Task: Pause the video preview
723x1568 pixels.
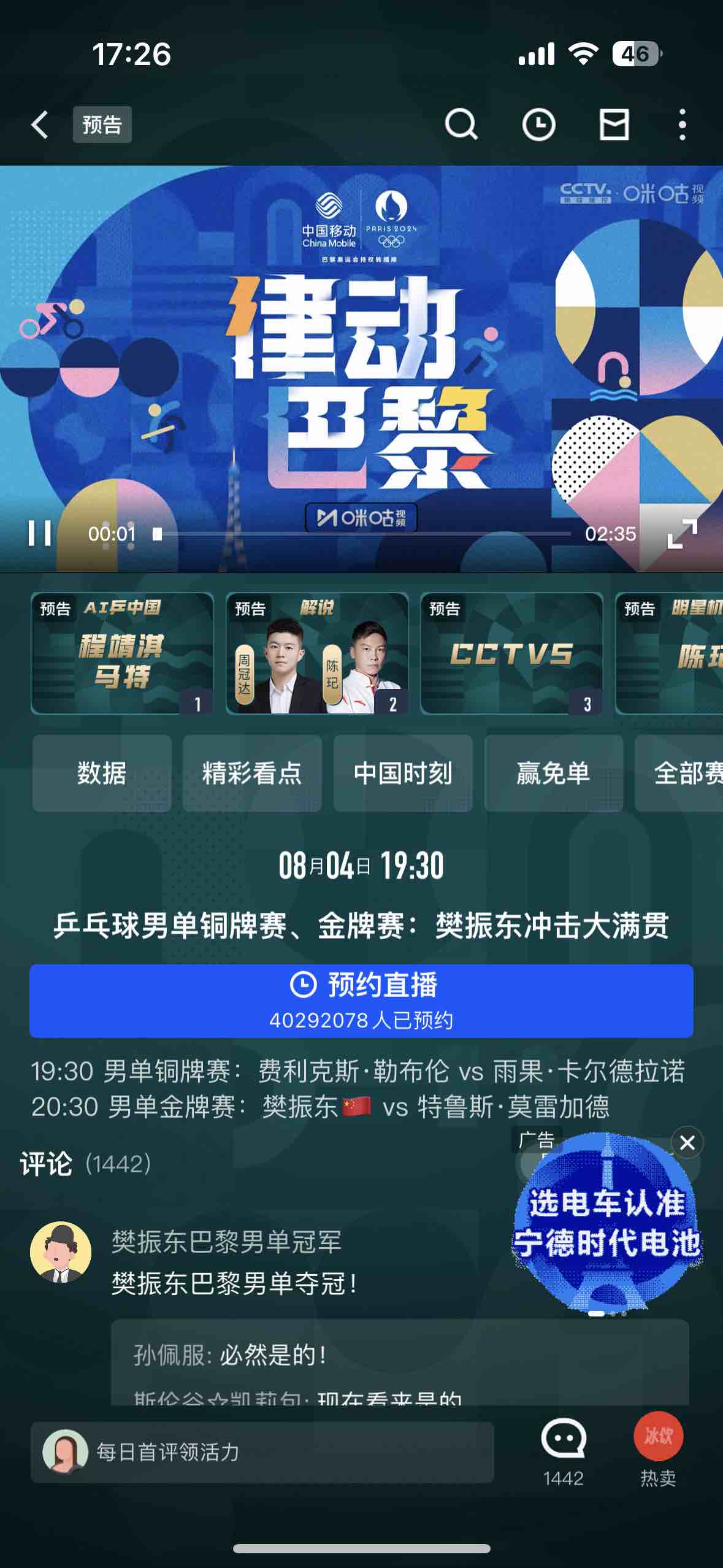Action: tap(40, 533)
